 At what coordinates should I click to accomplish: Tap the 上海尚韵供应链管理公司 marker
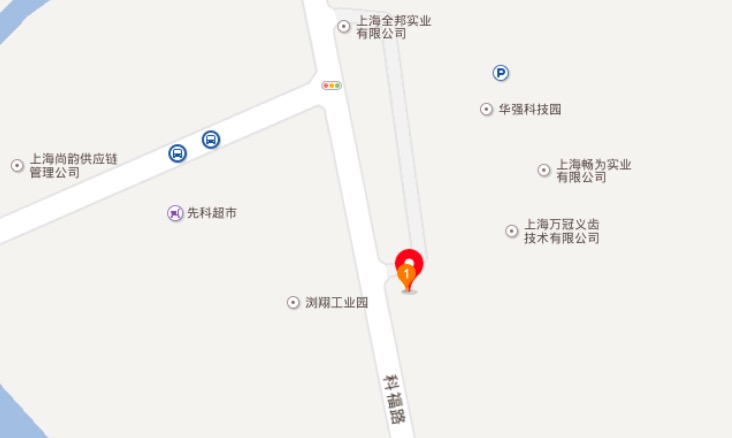17,165
